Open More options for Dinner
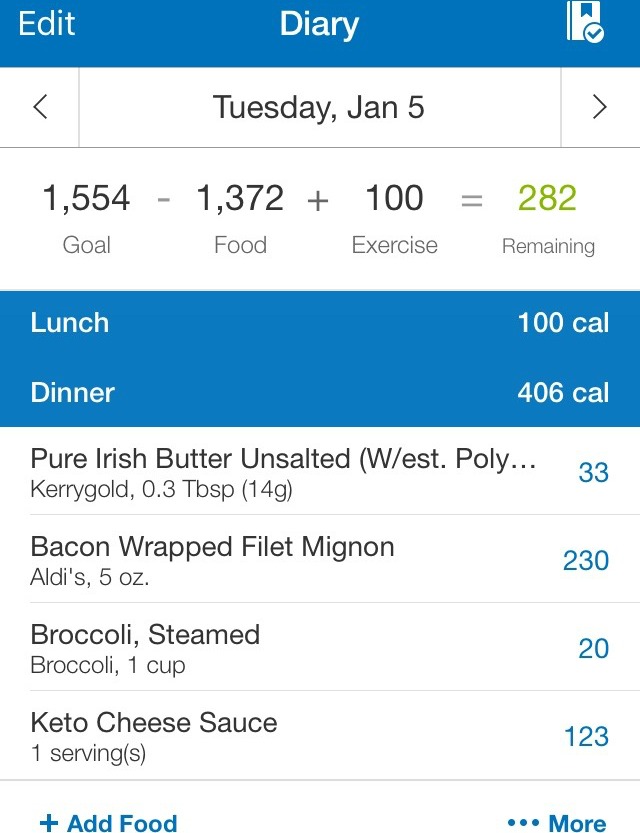The image size is (640, 833). pos(556,822)
